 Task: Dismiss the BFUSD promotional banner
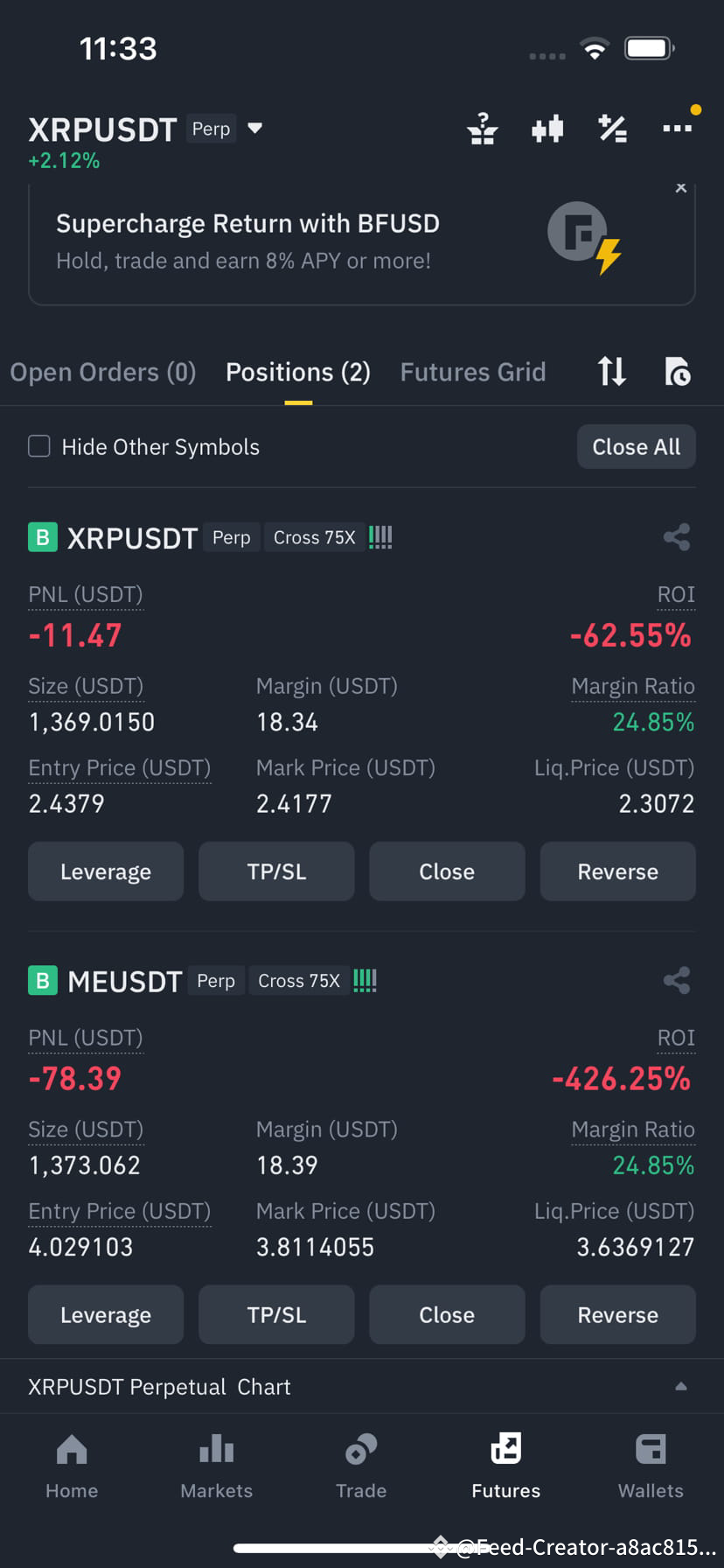[x=680, y=187]
